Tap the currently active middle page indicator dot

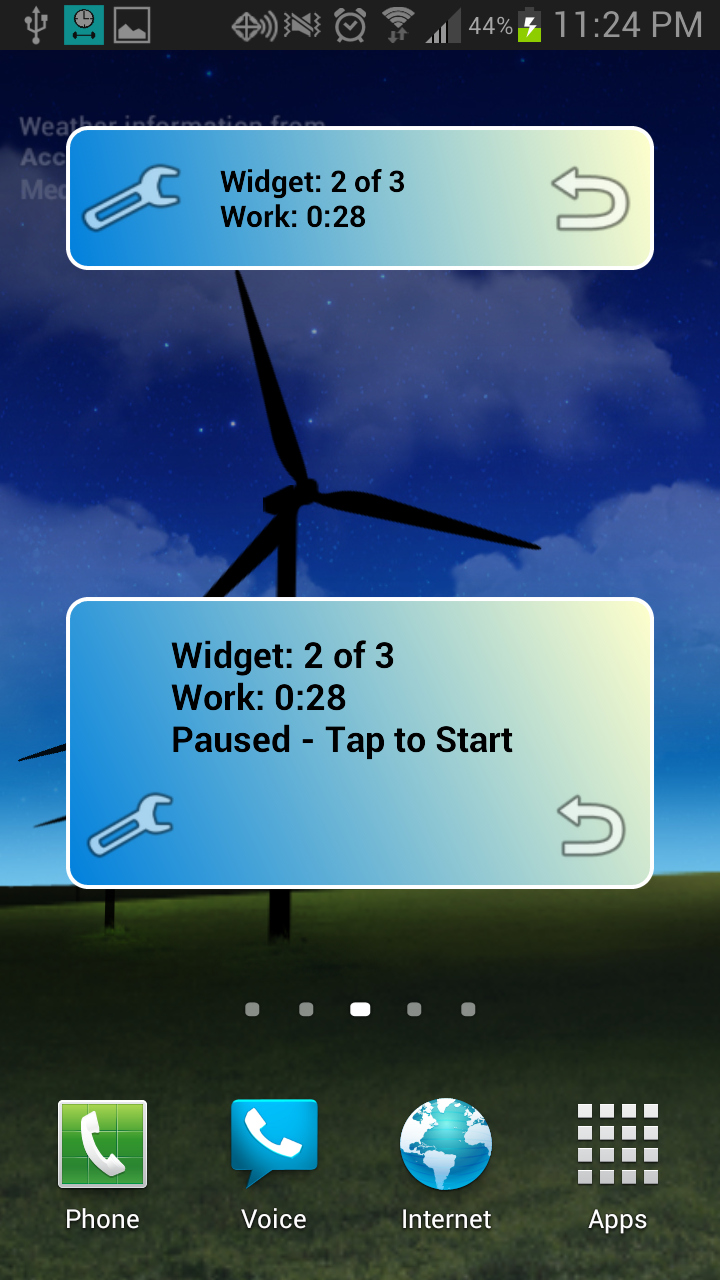360,1008
